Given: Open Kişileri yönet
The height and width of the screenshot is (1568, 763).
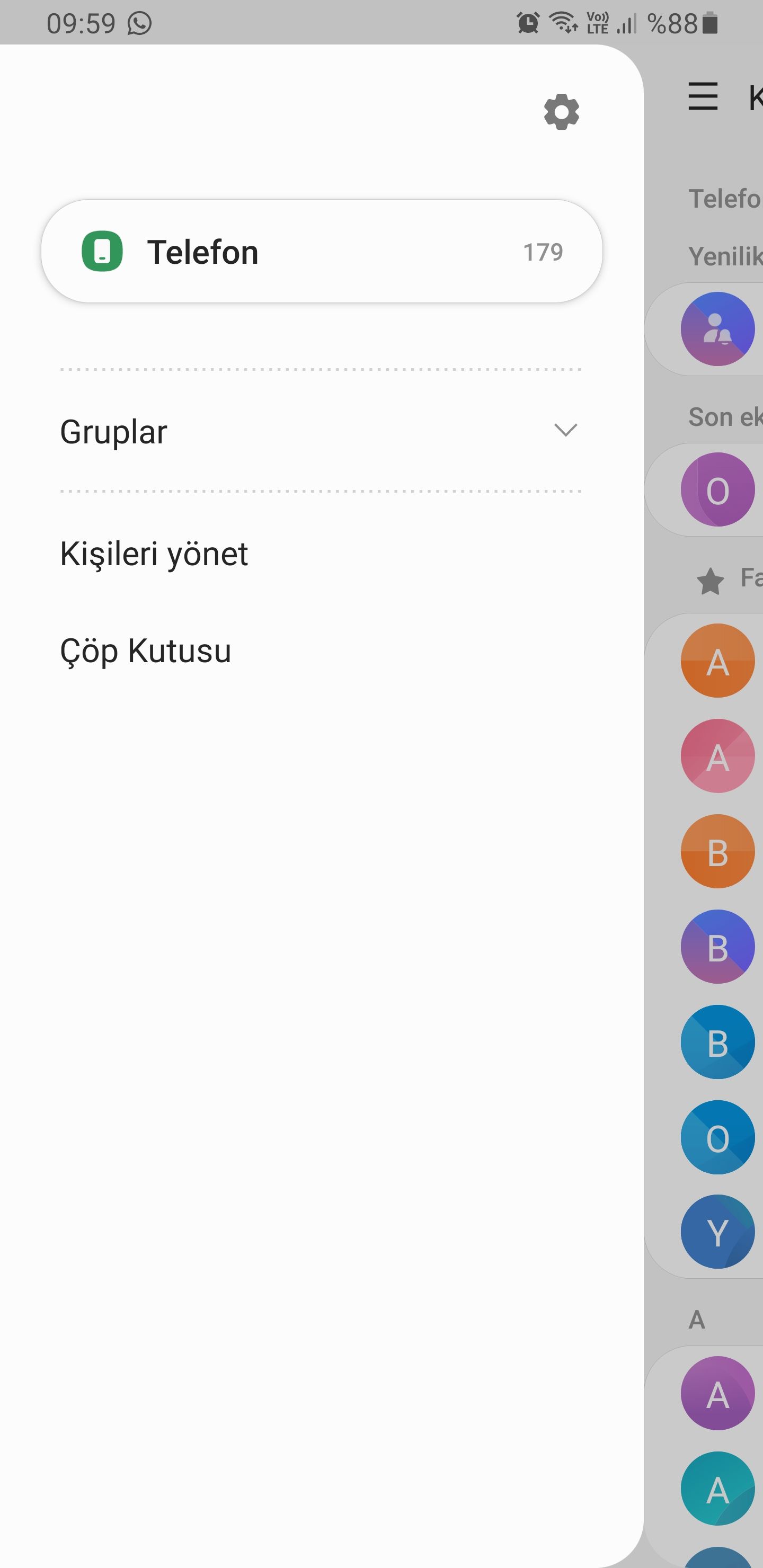Looking at the screenshot, I should coord(154,554).
